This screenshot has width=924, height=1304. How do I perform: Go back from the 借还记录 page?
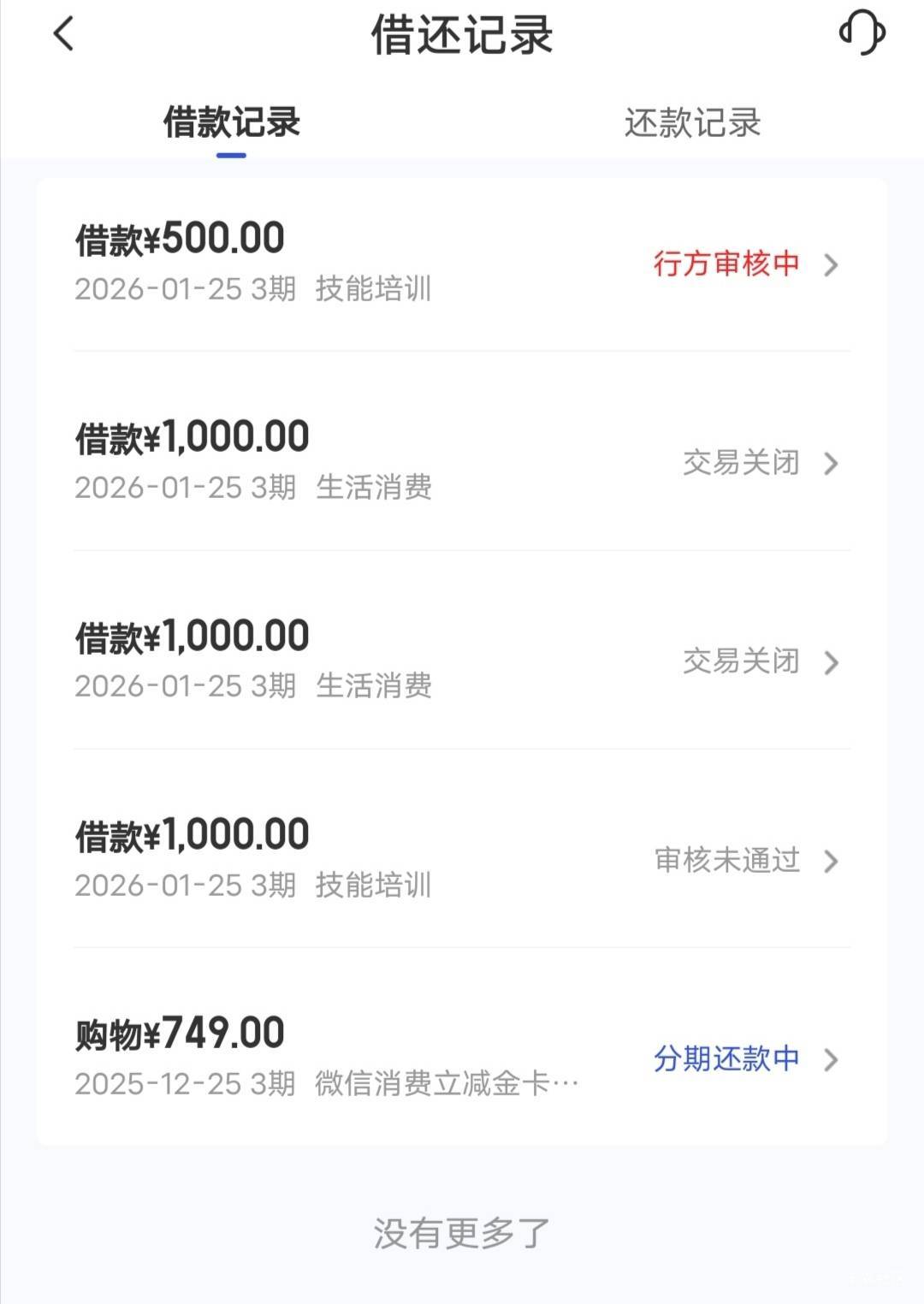pyautogui.click(x=64, y=35)
